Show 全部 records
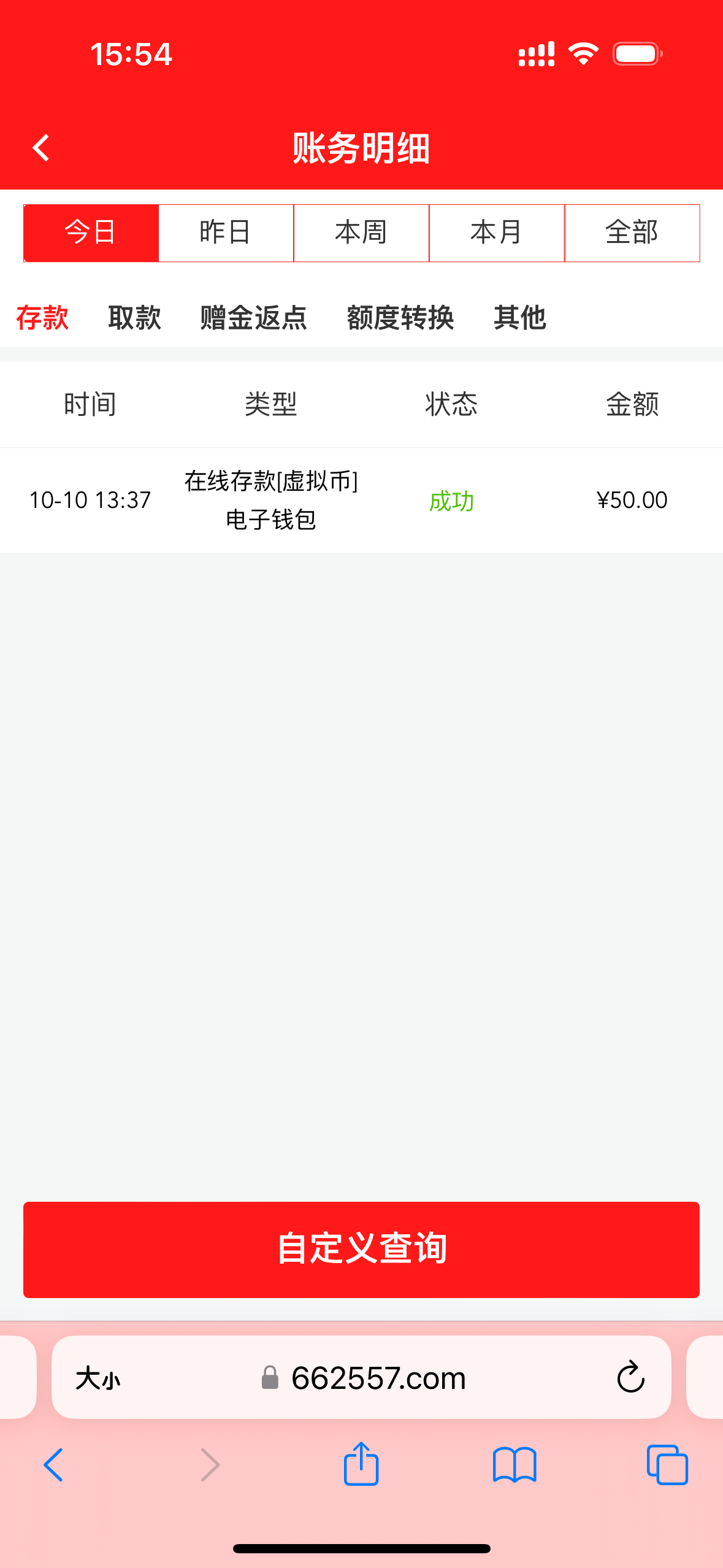The height and width of the screenshot is (1568, 723). click(x=632, y=233)
